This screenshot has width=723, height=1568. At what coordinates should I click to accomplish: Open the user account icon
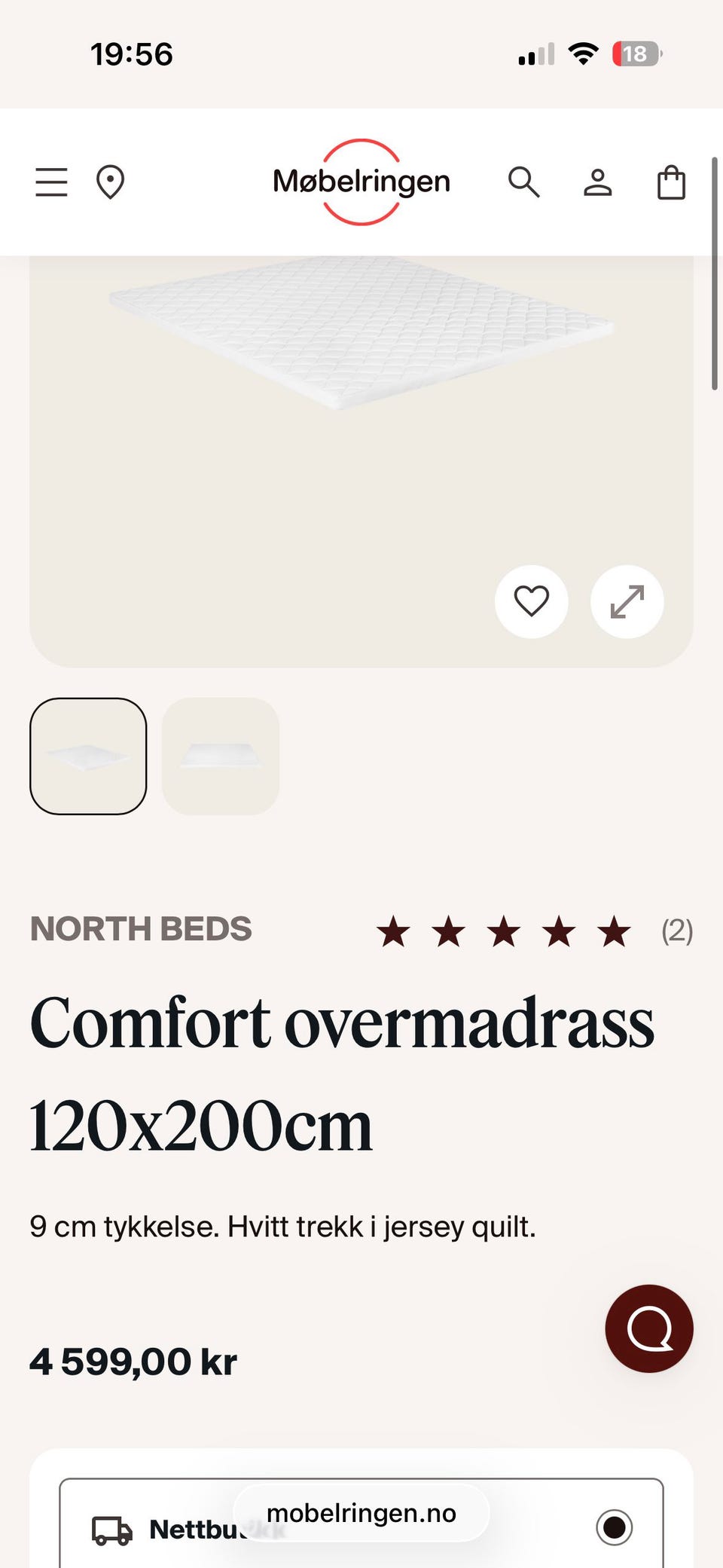[598, 182]
